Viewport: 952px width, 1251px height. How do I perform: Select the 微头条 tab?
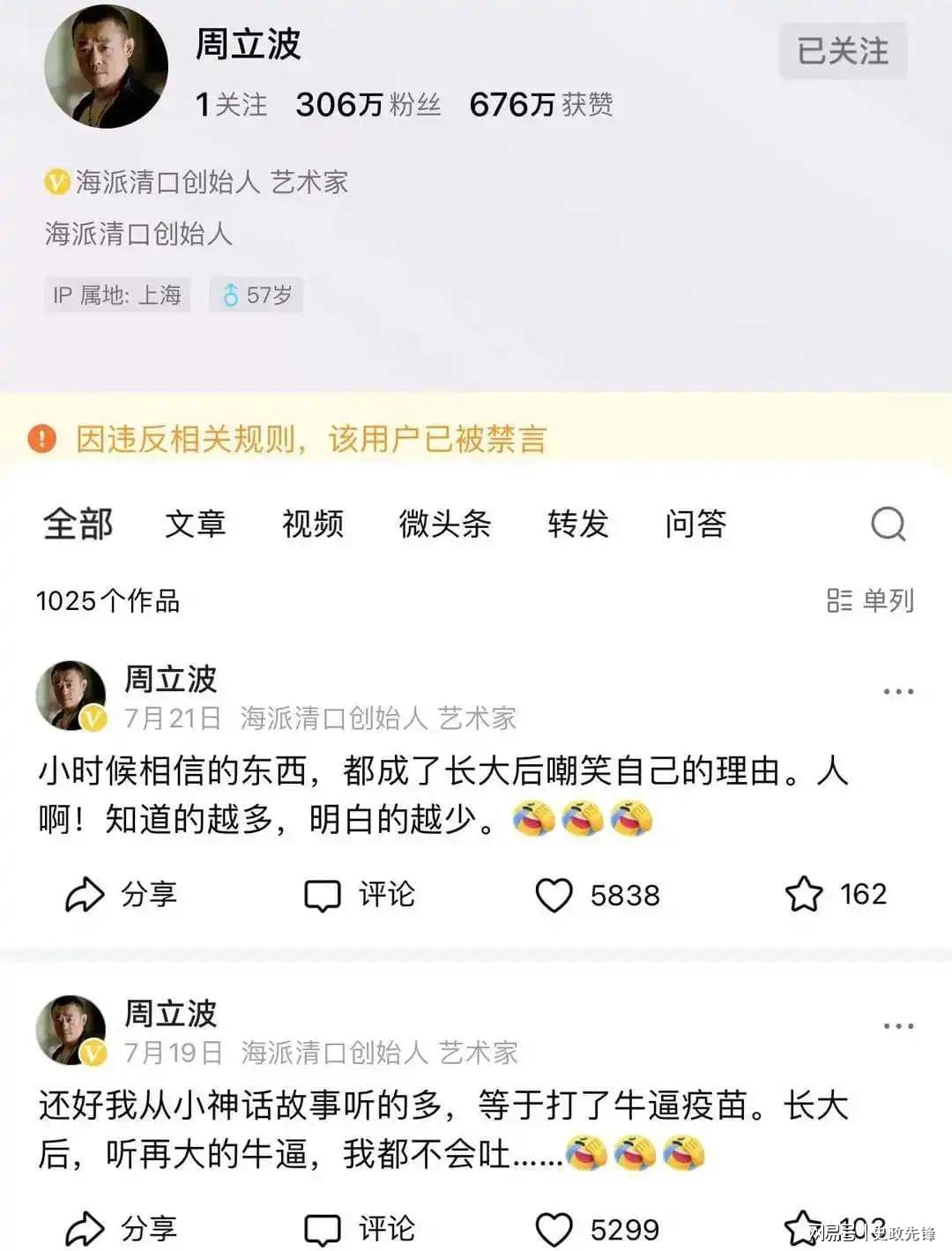coord(444,524)
